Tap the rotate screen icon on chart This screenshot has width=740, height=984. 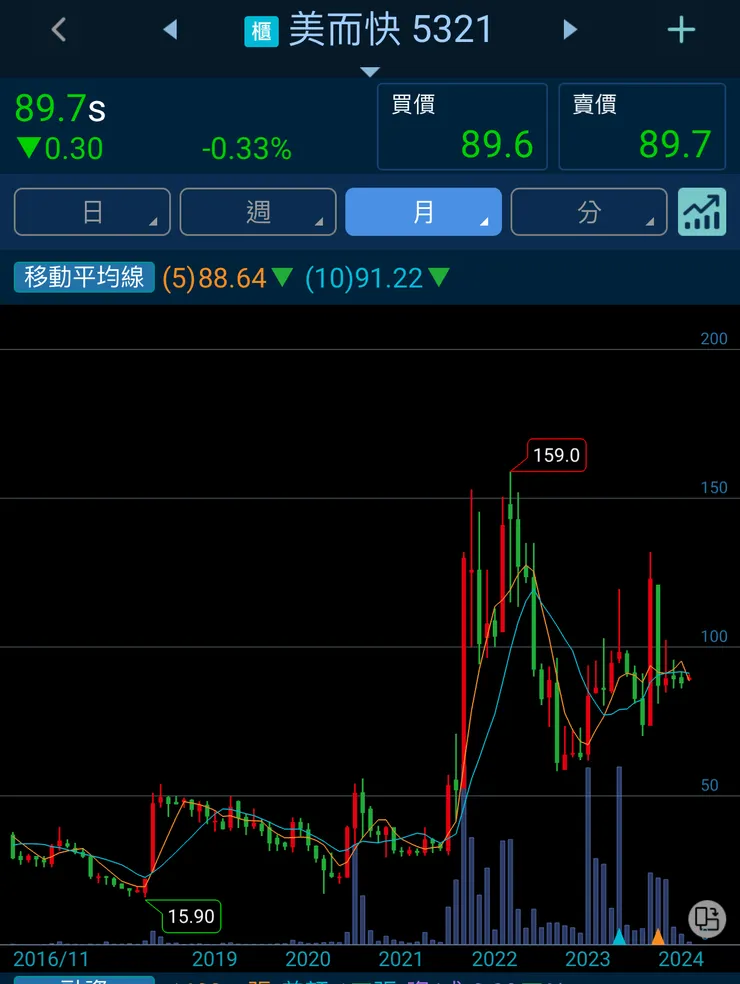pyautogui.click(x=707, y=917)
